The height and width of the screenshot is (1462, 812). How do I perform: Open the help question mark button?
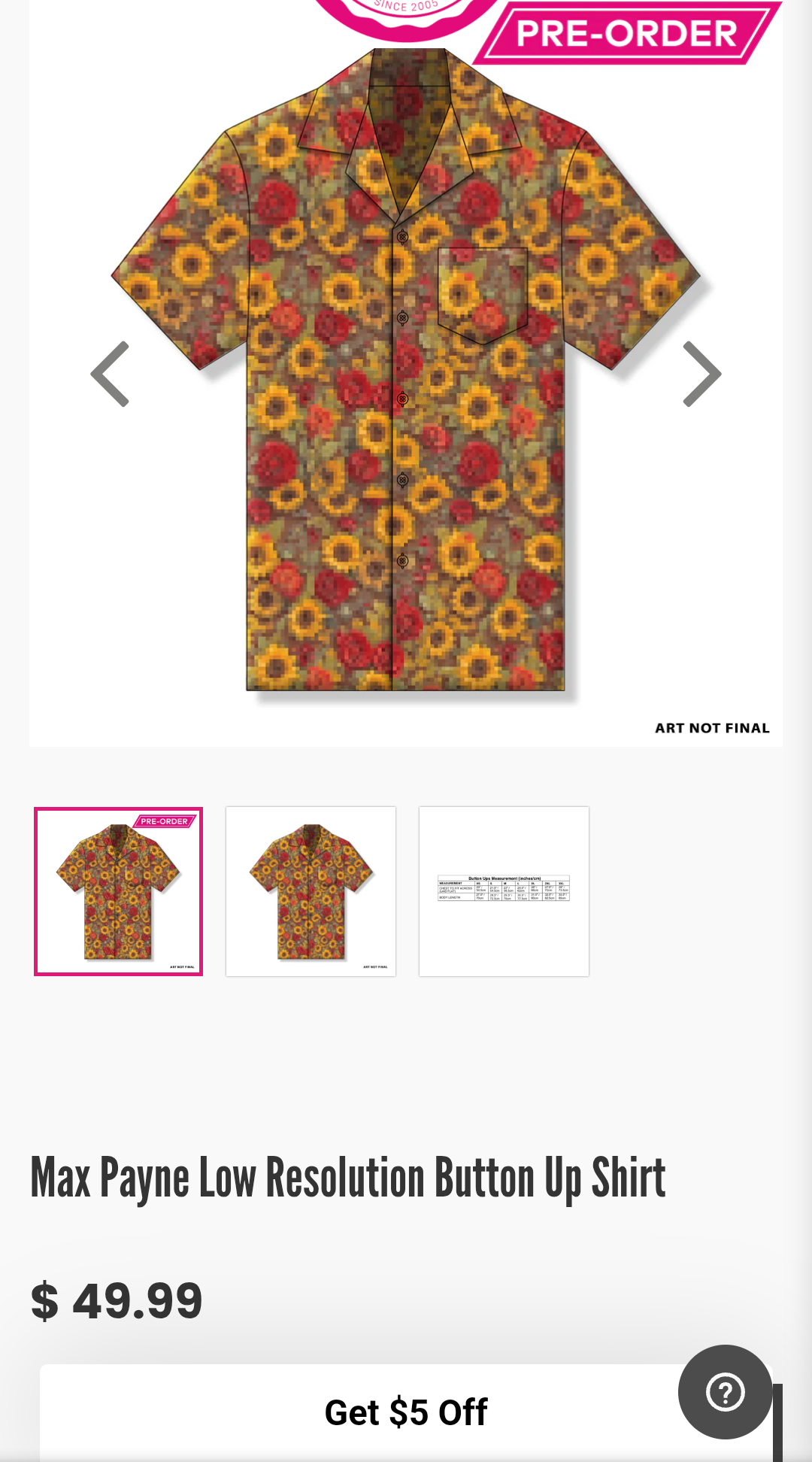pyautogui.click(x=725, y=1392)
